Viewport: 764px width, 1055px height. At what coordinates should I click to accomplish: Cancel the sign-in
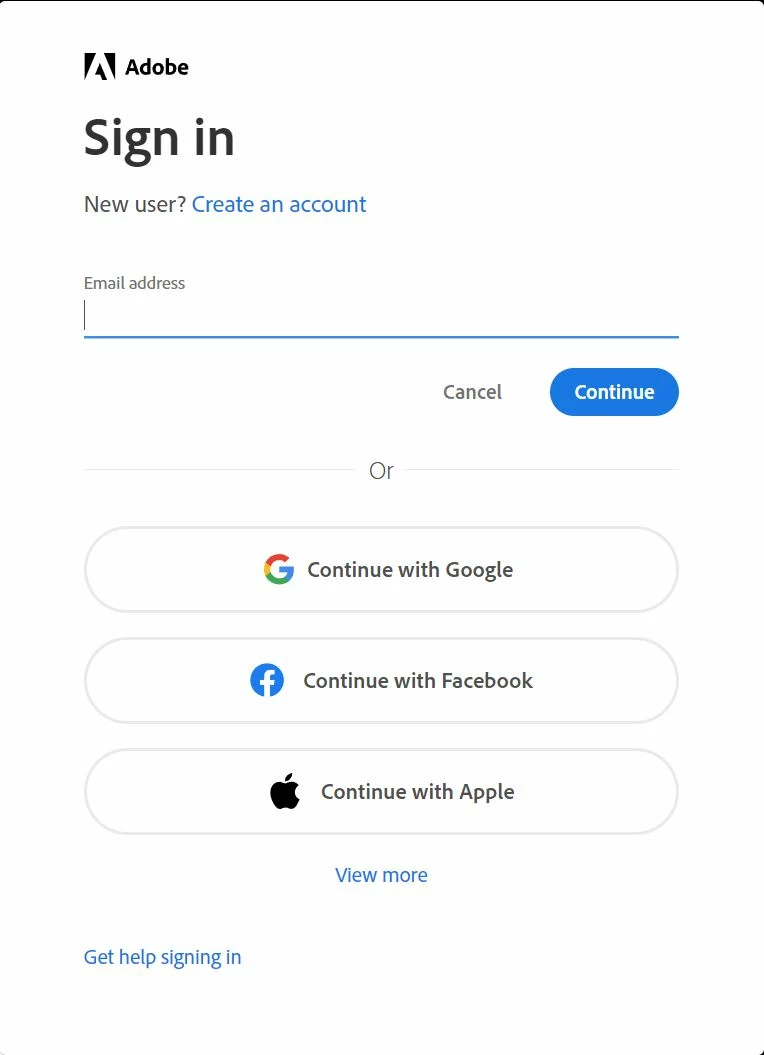(472, 392)
